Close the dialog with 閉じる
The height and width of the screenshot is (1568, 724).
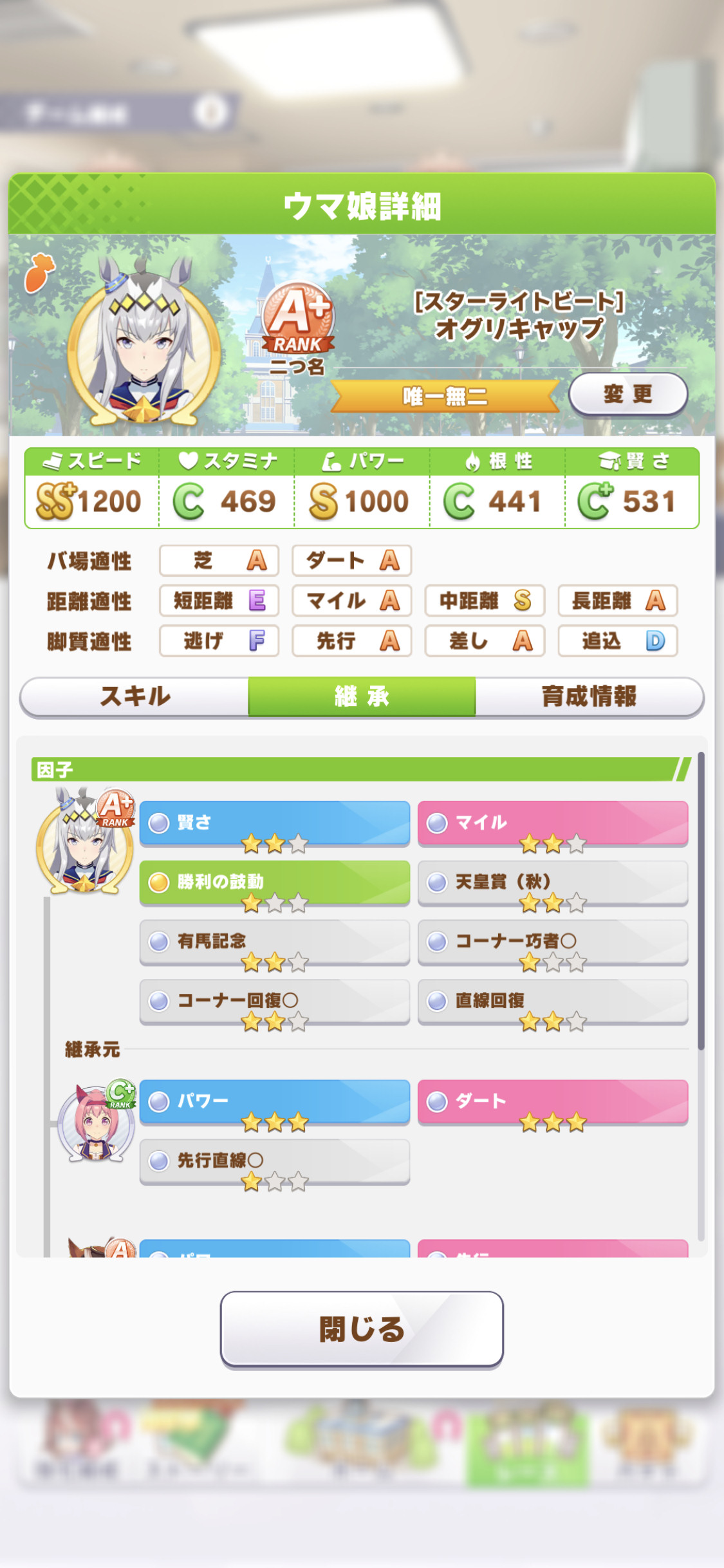point(362,1329)
